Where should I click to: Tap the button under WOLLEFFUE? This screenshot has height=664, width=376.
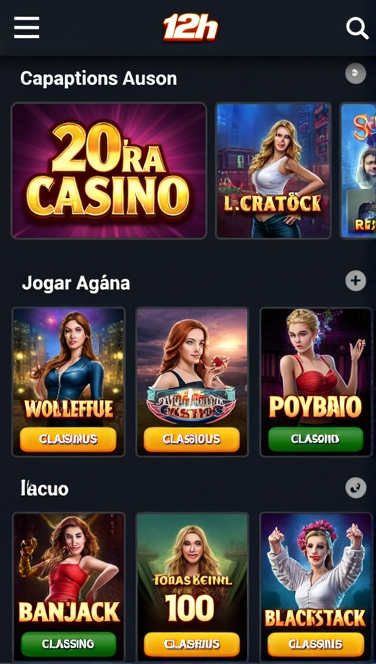pos(68,440)
